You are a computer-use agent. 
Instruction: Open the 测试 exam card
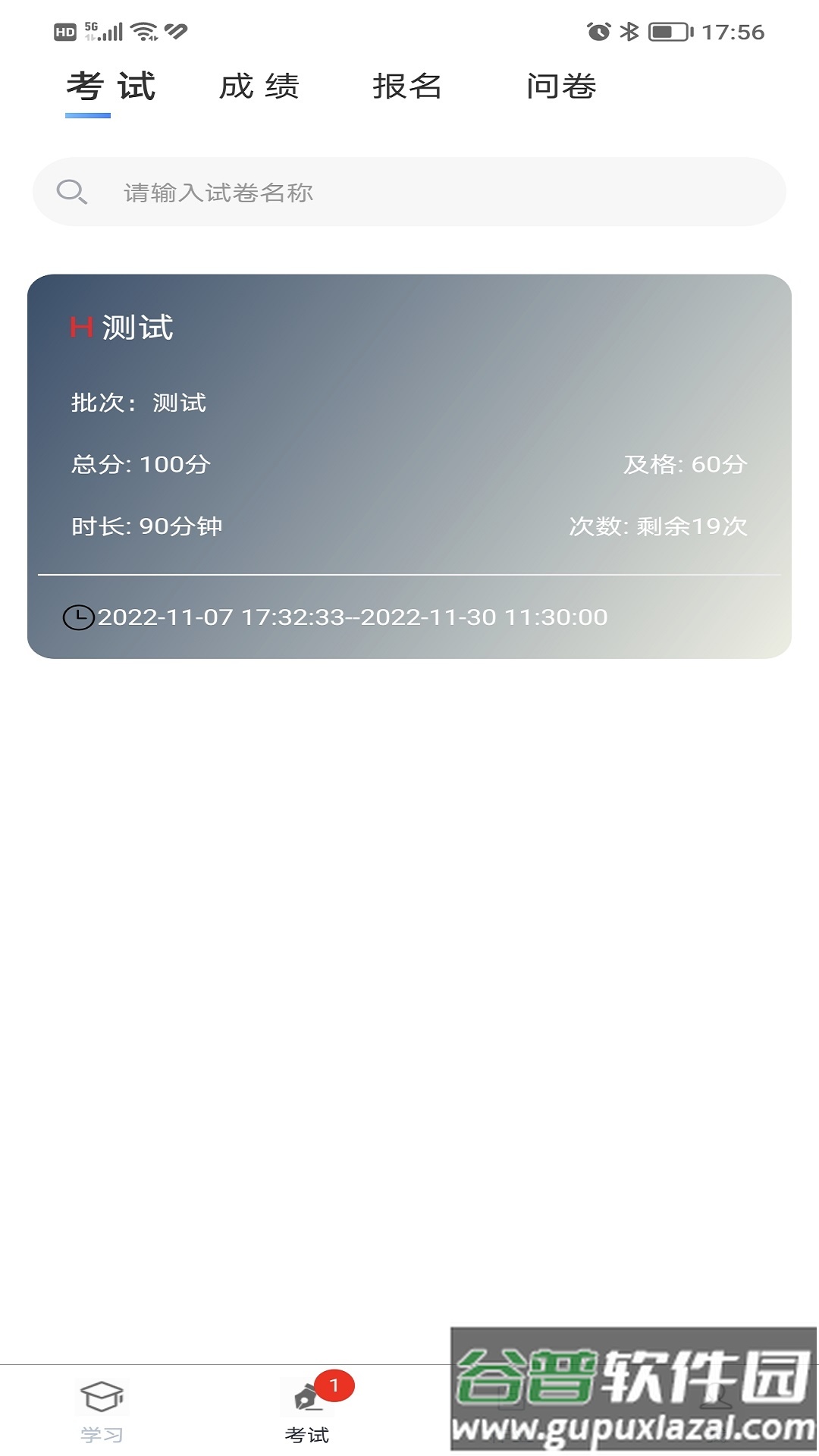(x=409, y=466)
